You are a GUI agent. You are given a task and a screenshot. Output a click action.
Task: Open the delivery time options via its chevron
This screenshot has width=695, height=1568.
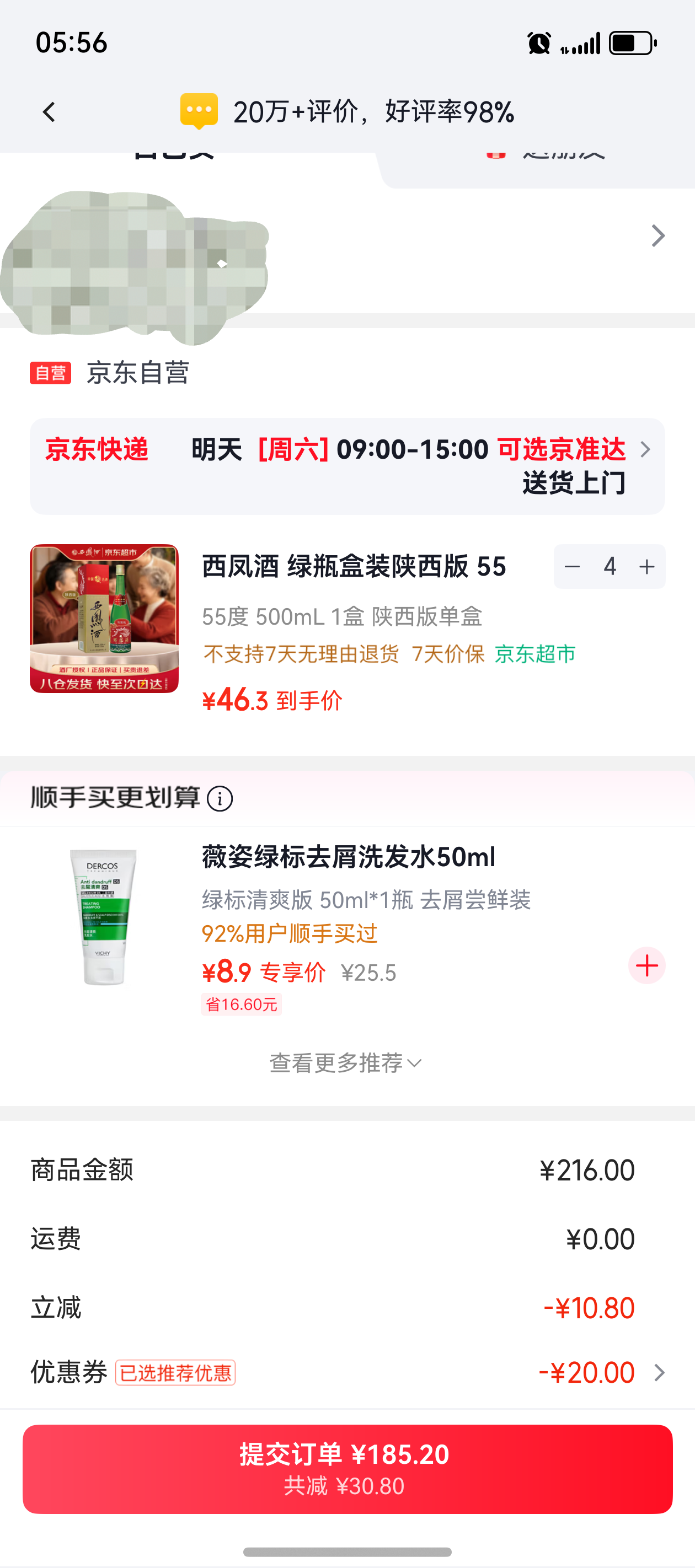coord(646,450)
